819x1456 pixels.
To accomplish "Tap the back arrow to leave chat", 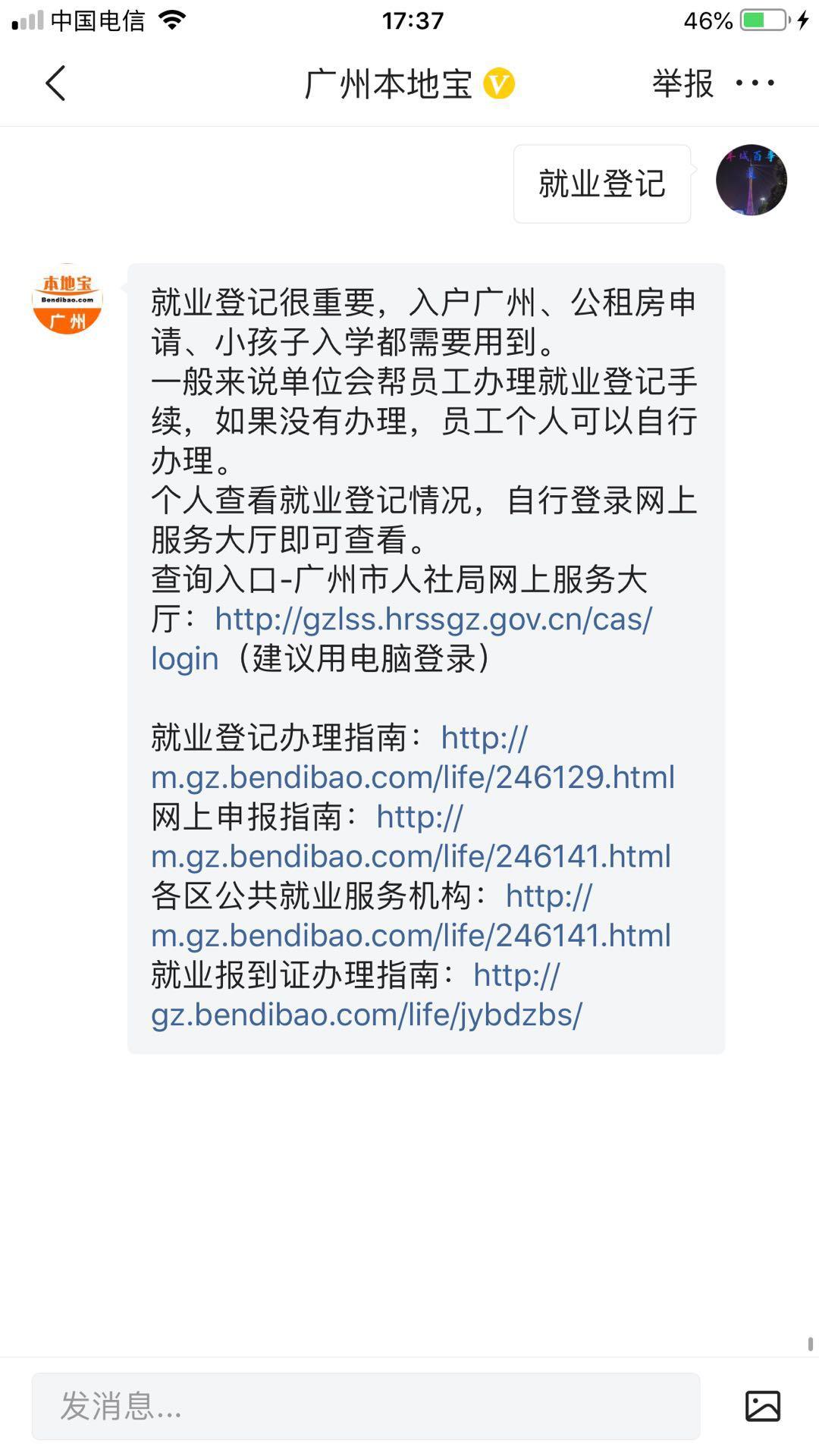I will pos(55,83).
